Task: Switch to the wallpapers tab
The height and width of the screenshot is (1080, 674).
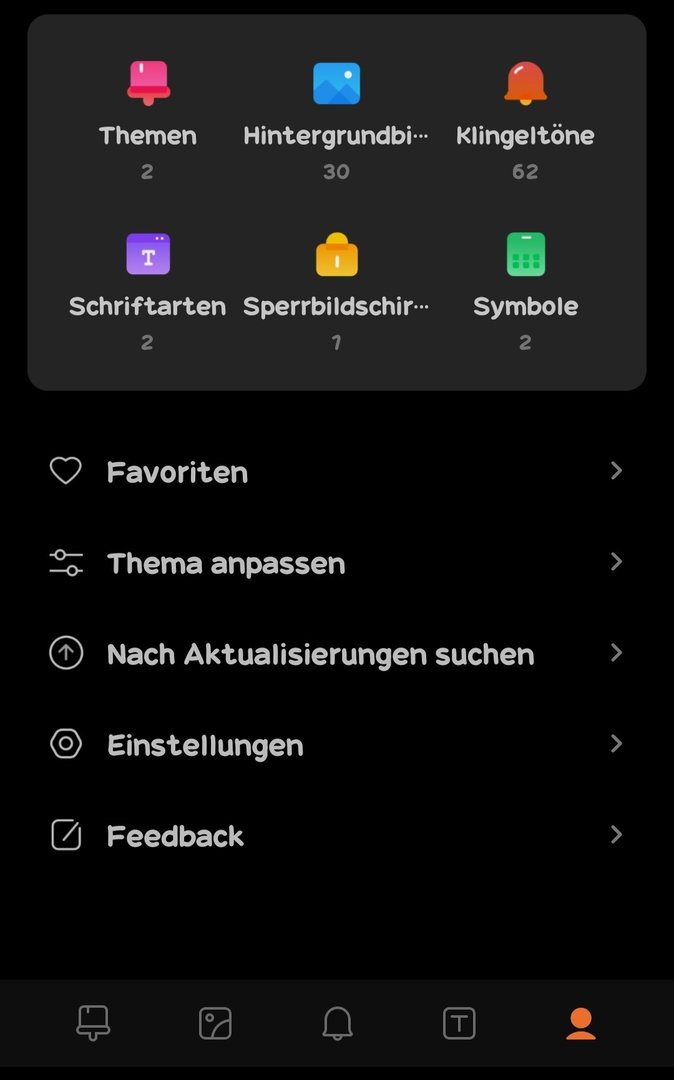Action: (215, 1023)
